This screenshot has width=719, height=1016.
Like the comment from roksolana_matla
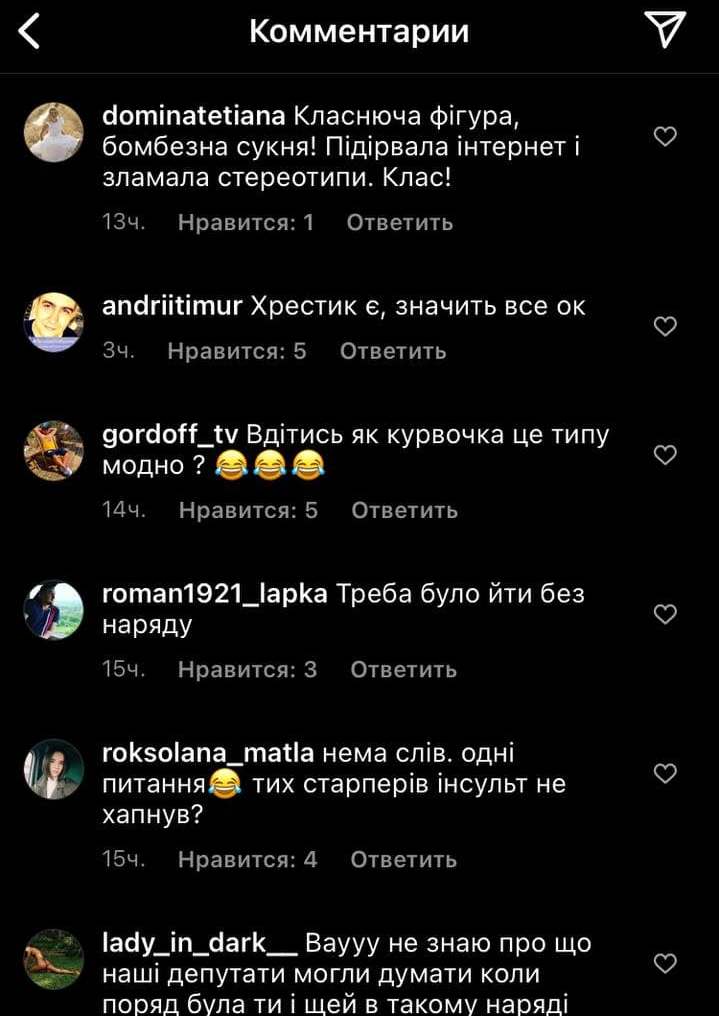[665, 773]
